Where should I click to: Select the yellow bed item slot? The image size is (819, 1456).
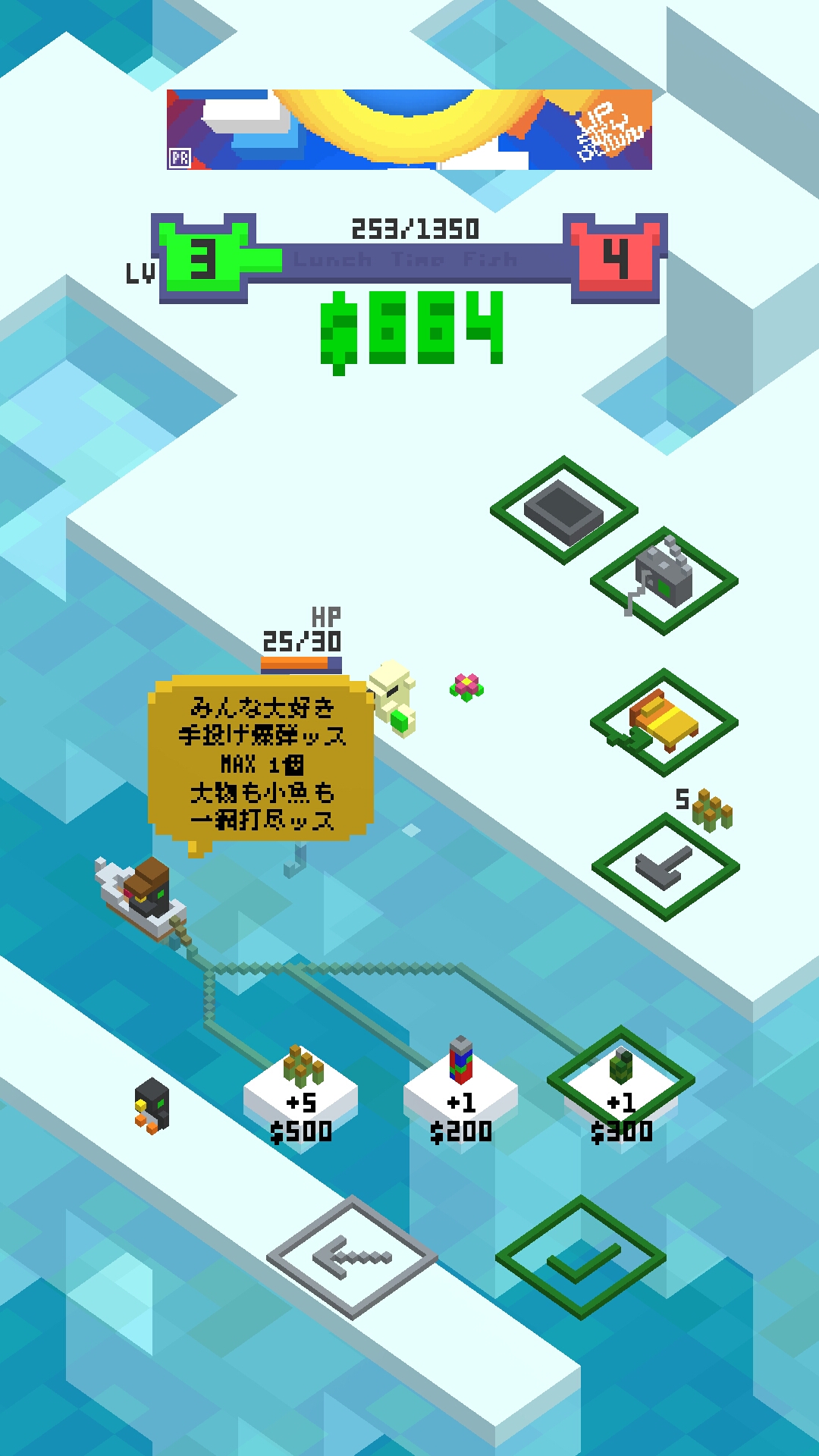coord(664,722)
